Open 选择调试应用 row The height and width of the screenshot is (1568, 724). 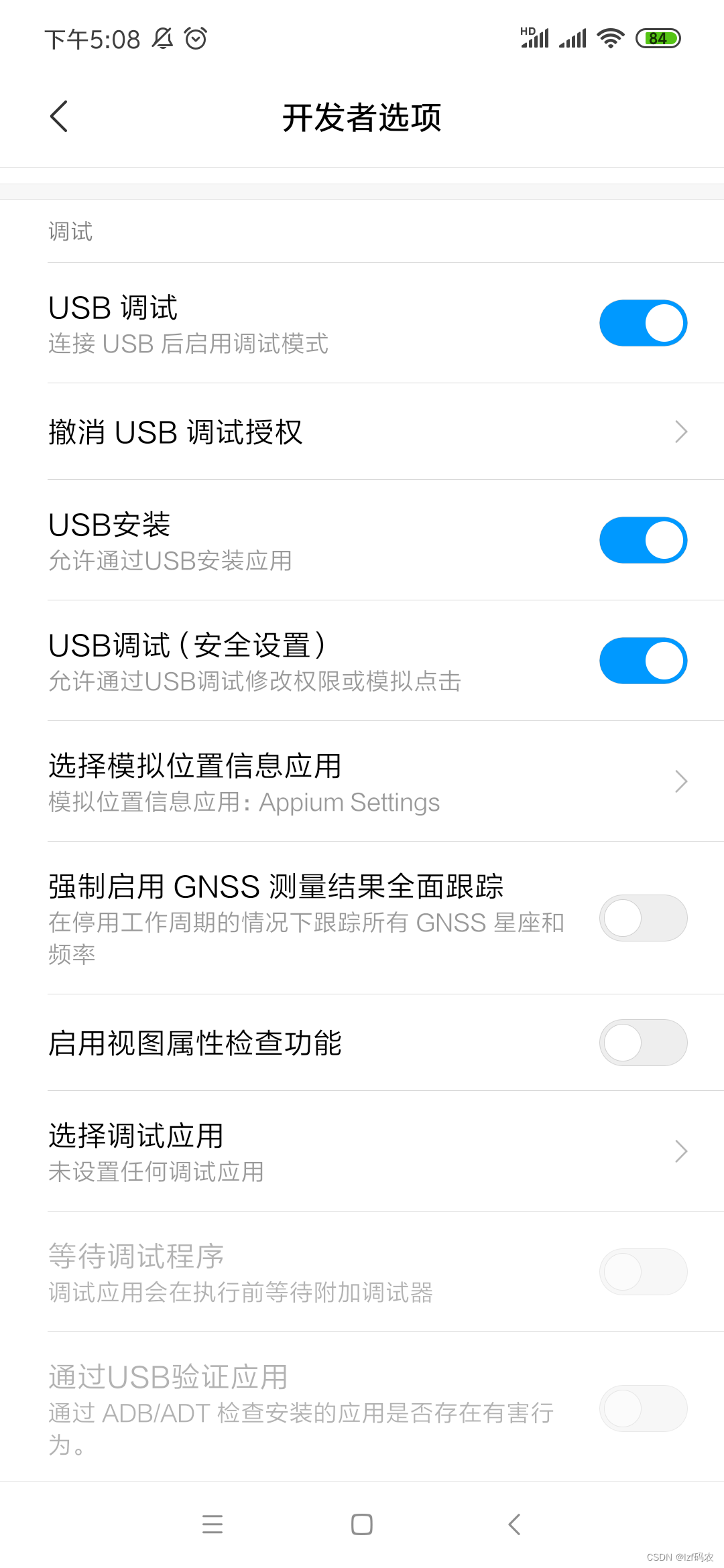362,1151
